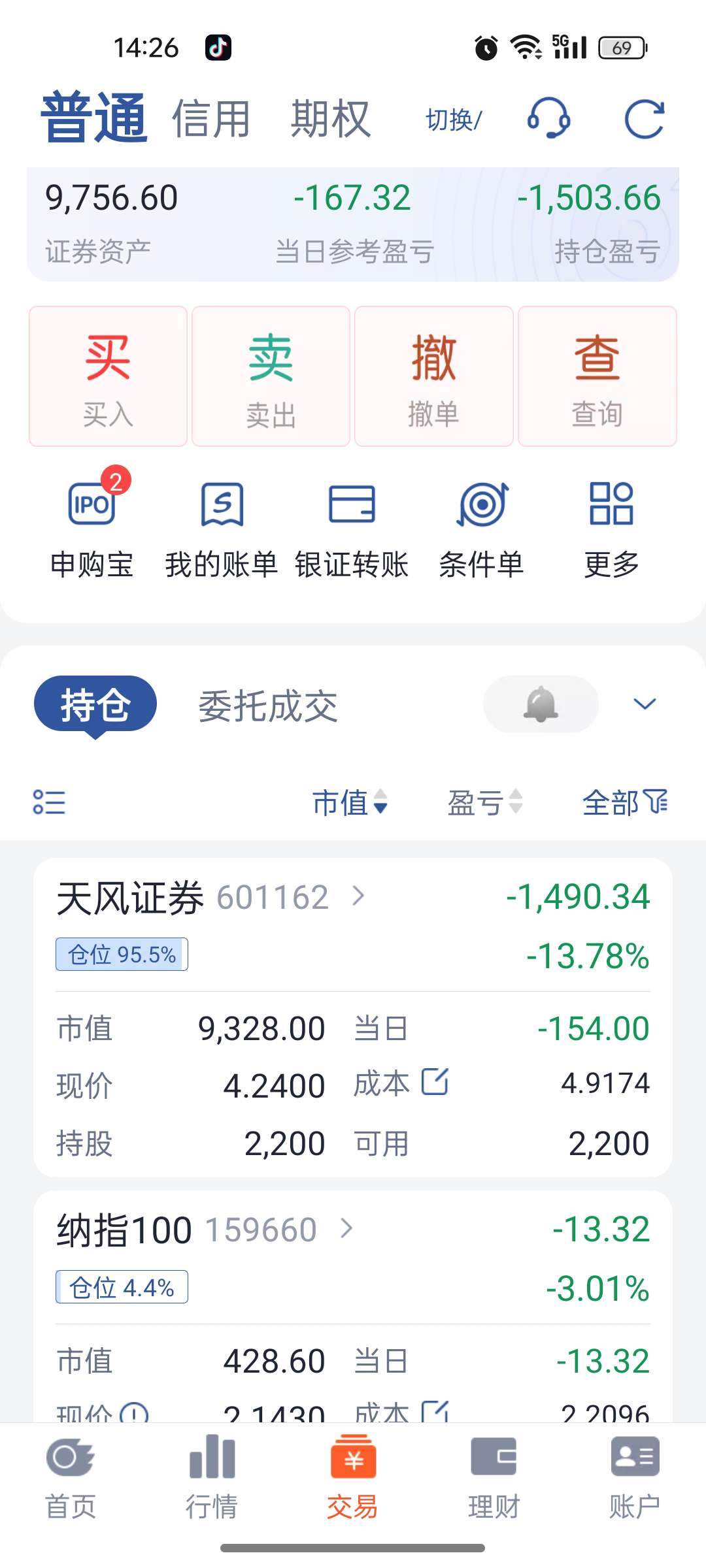Open 撤单 to cancel orders
Image resolution: width=706 pixels, height=1568 pixels.
434,376
